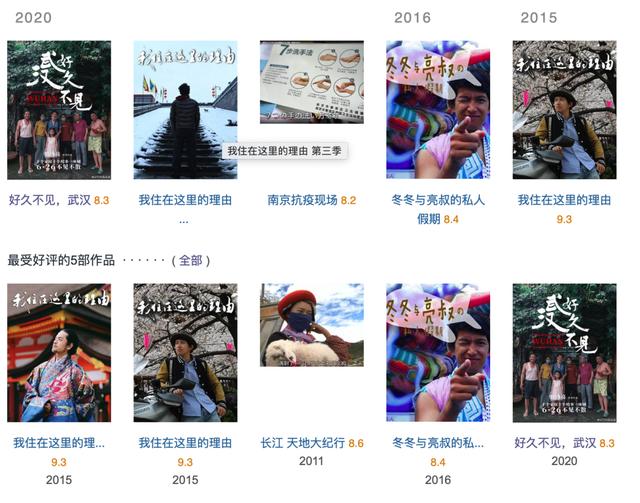Open the 南京抗疫现场 title link
This screenshot has height=503, width=640.
click(303, 200)
